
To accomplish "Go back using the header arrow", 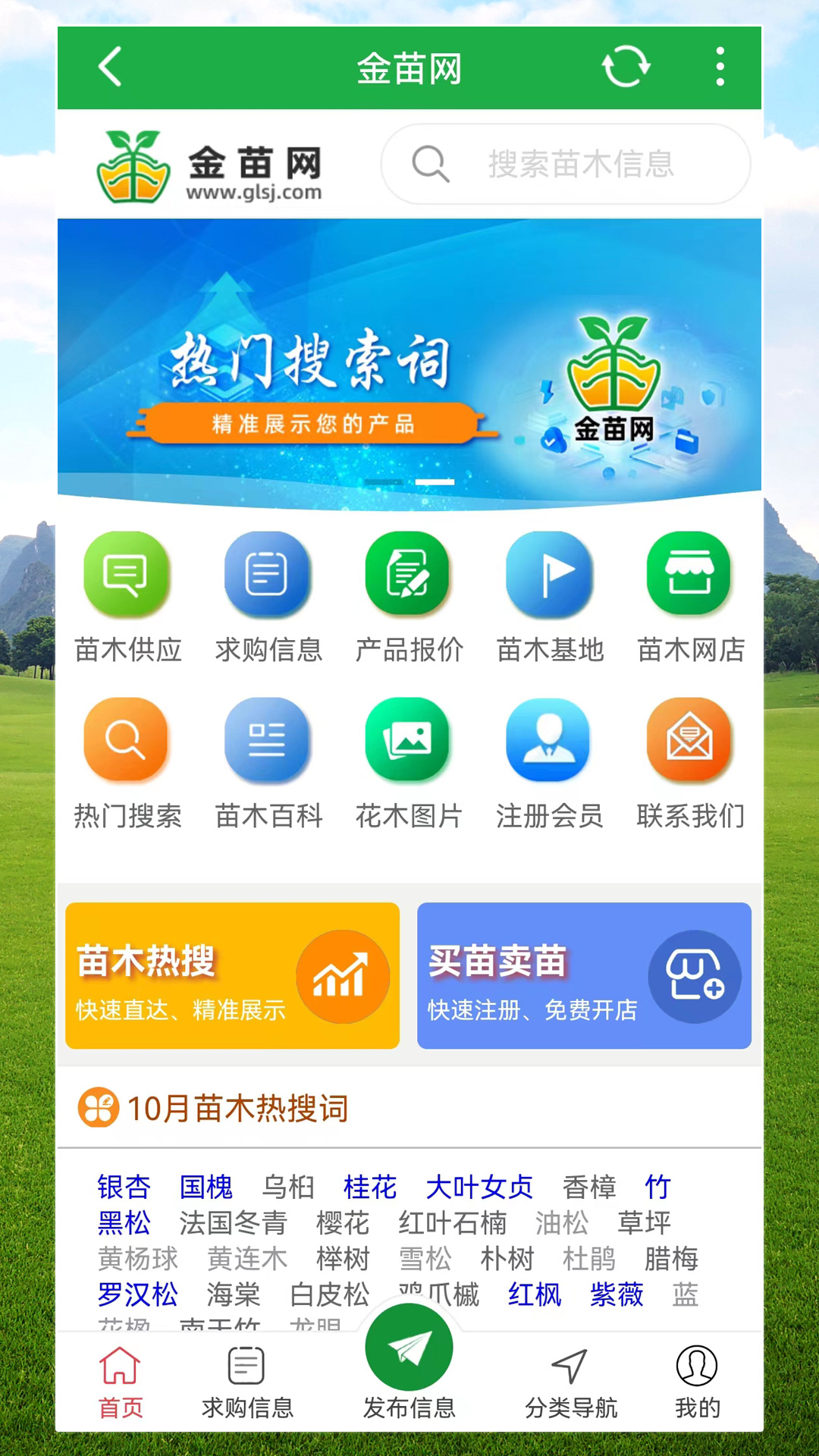I will [x=111, y=67].
